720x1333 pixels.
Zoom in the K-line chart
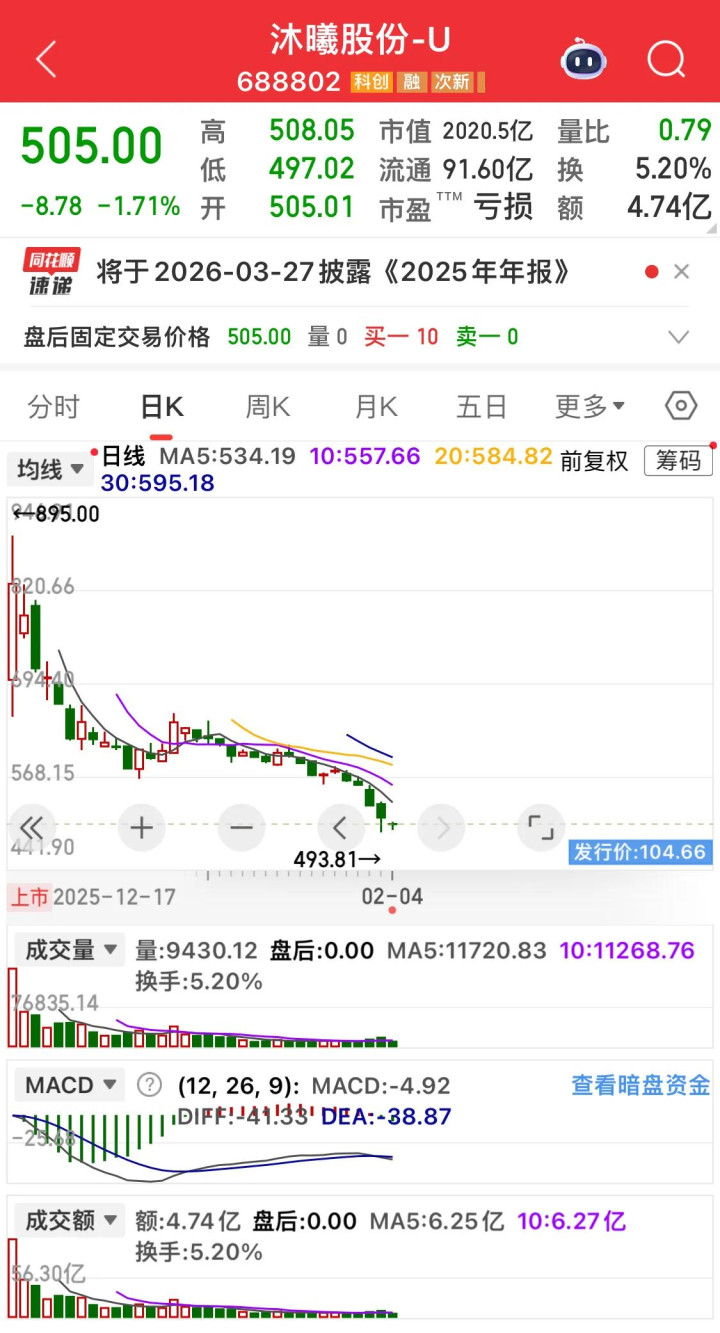(141, 828)
